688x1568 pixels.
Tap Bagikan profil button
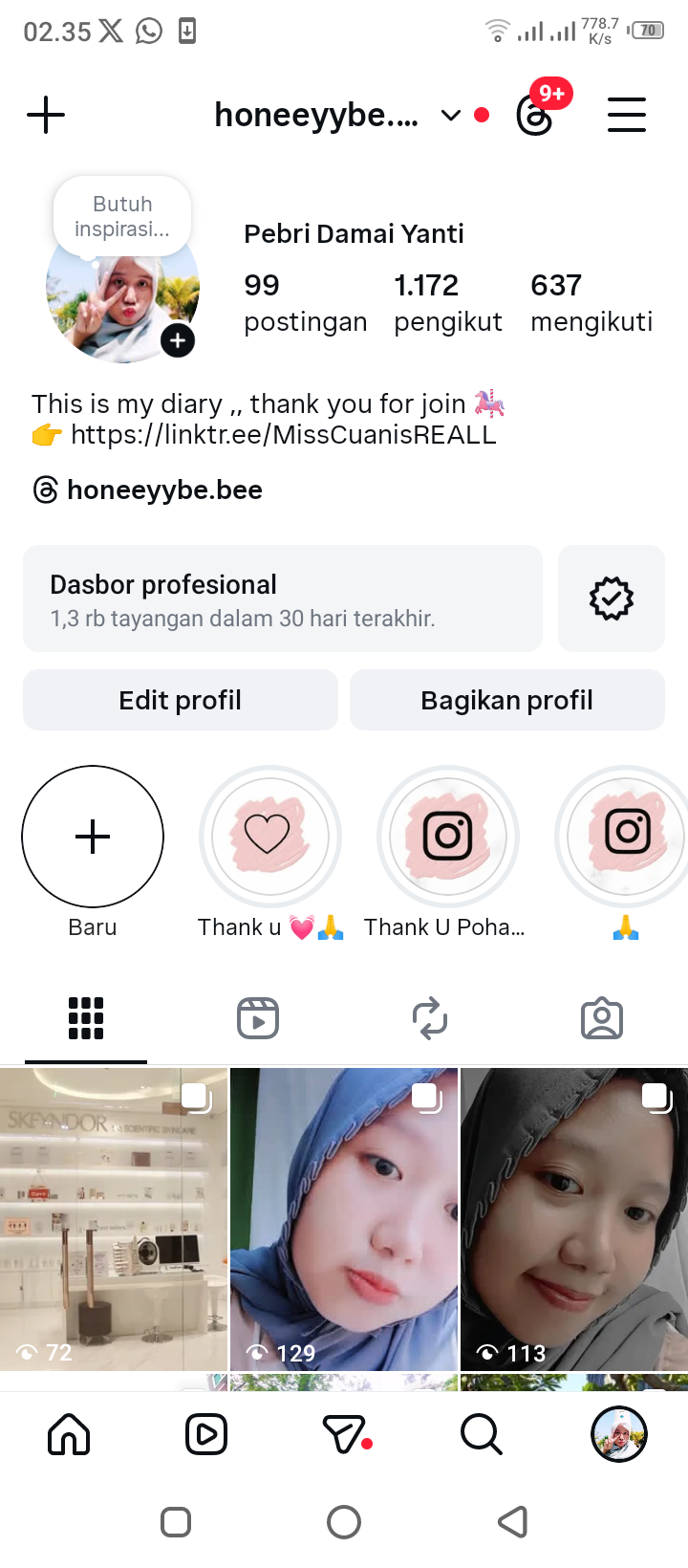click(x=507, y=700)
